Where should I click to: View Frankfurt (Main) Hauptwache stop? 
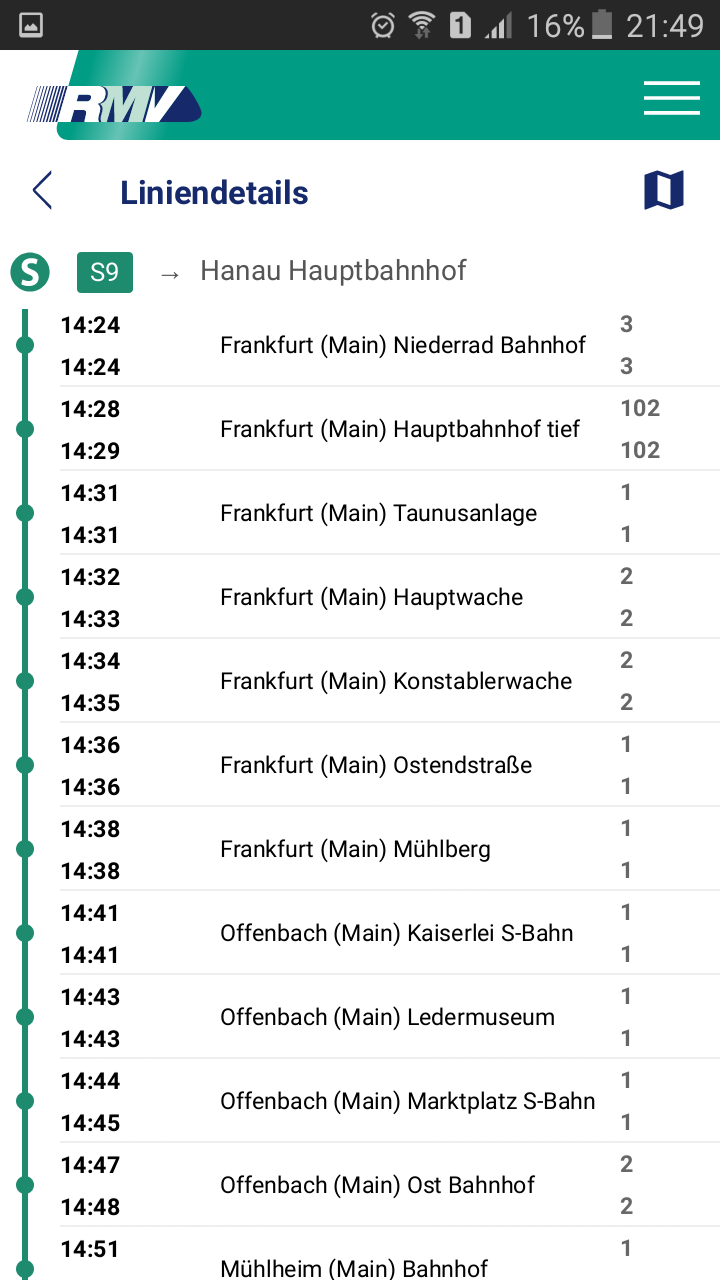[371, 598]
